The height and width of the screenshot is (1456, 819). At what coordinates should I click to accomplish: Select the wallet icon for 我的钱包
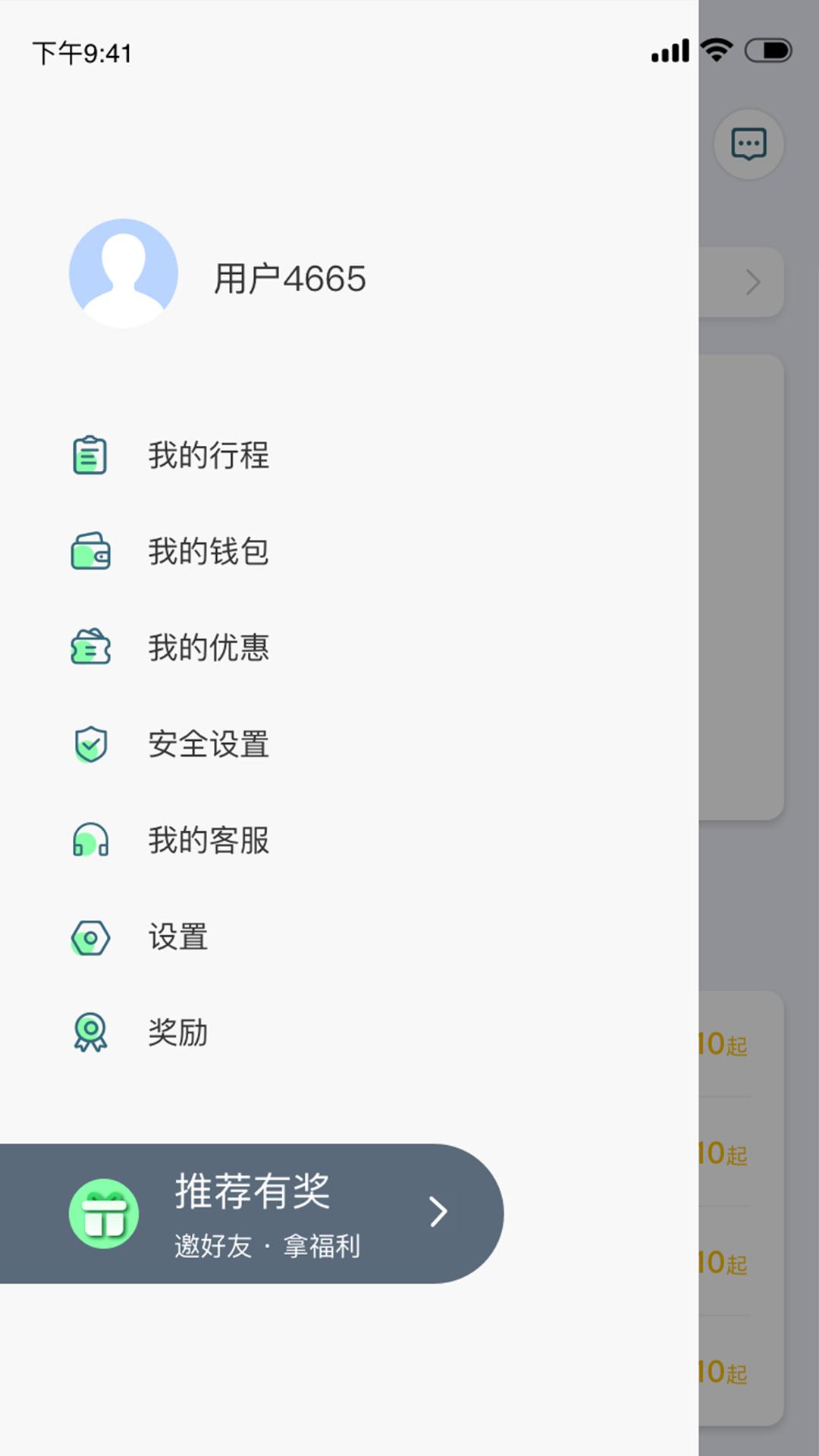(90, 552)
